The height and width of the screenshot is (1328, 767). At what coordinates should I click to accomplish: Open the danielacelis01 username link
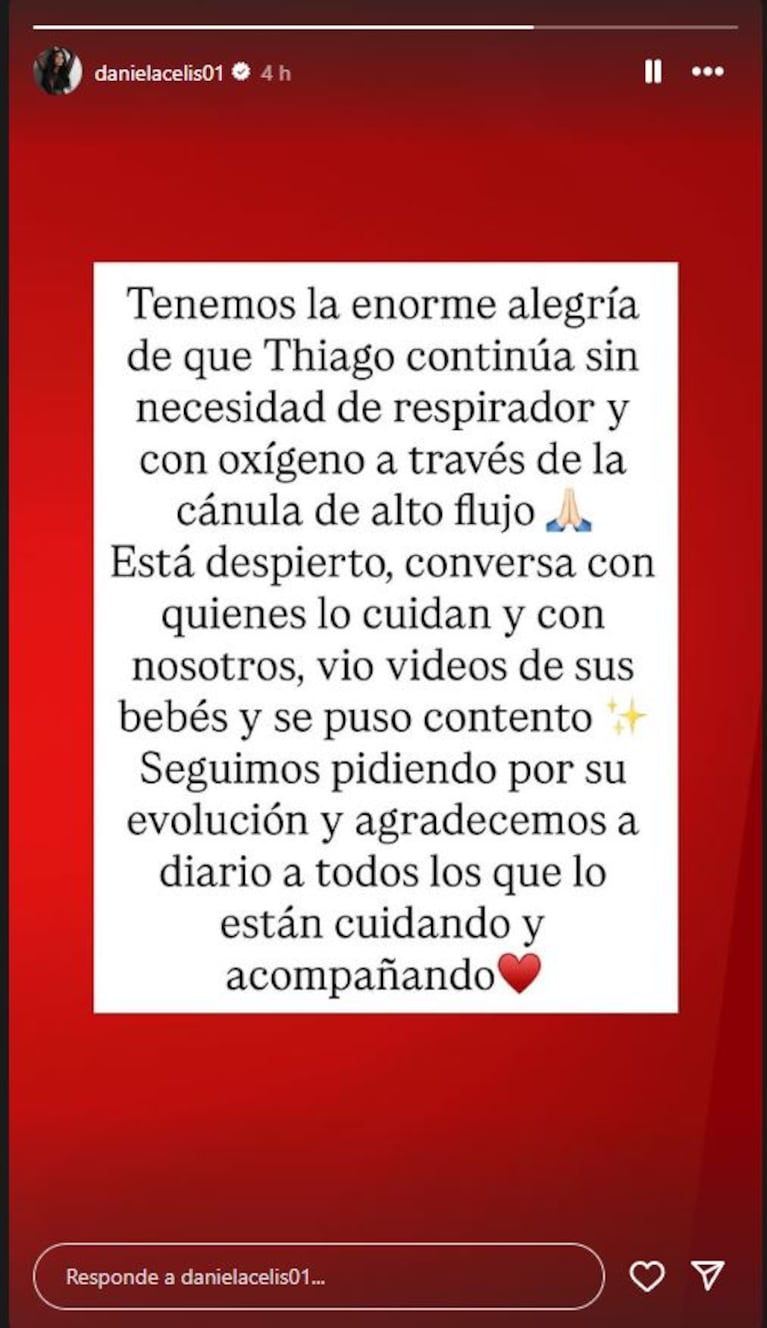coord(158,72)
